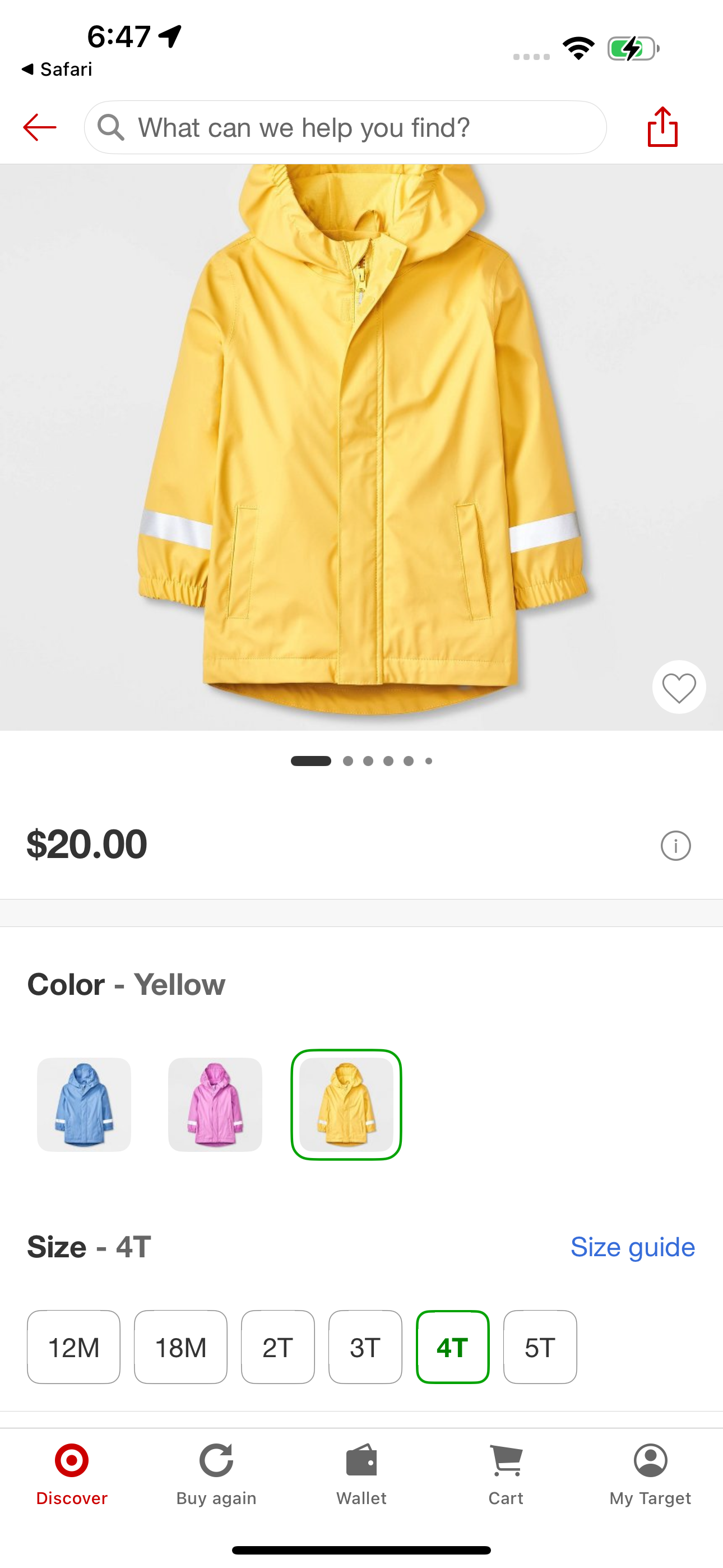The width and height of the screenshot is (723, 1568).
Task: Open price info icon
Action: (x=675, y=846)
